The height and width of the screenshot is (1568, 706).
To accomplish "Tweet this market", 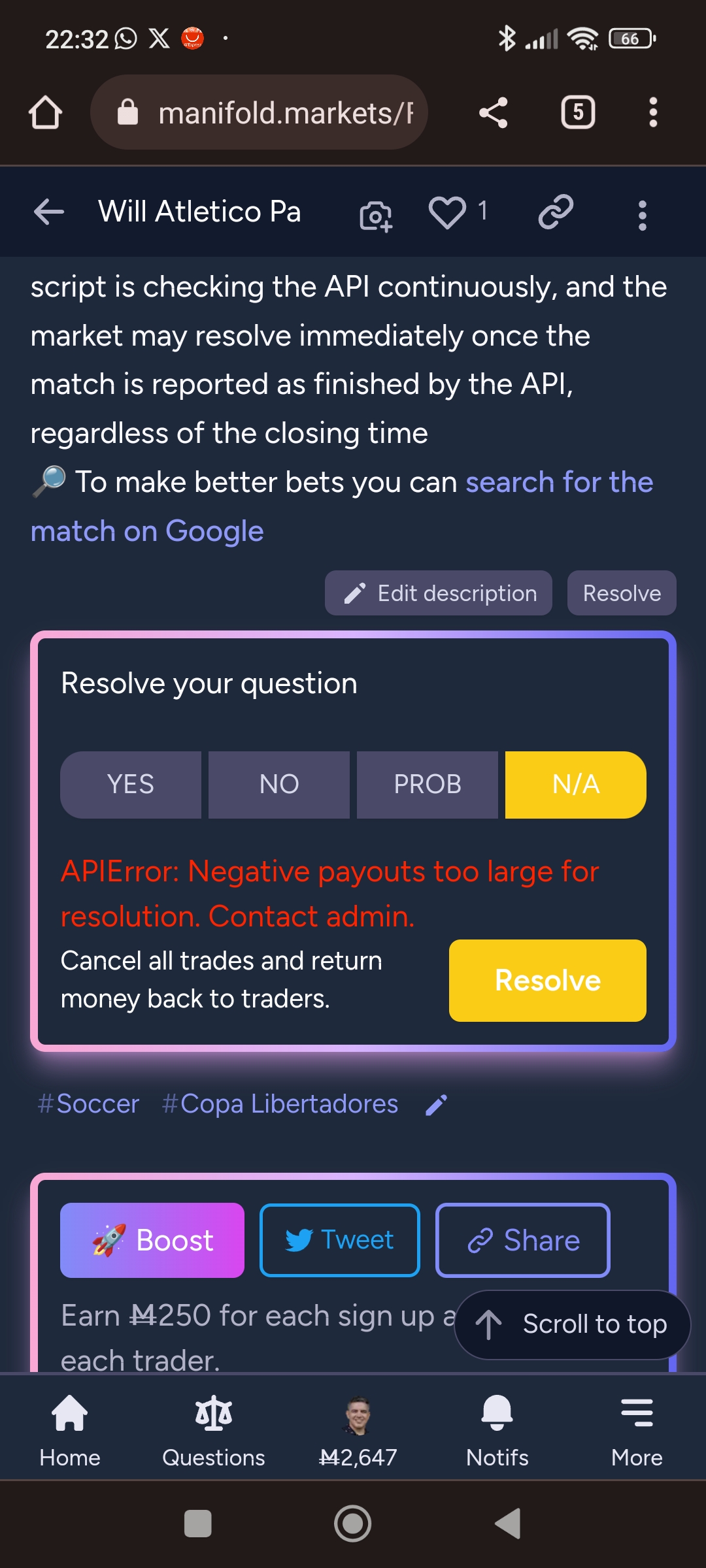I will click(339, 1240).
